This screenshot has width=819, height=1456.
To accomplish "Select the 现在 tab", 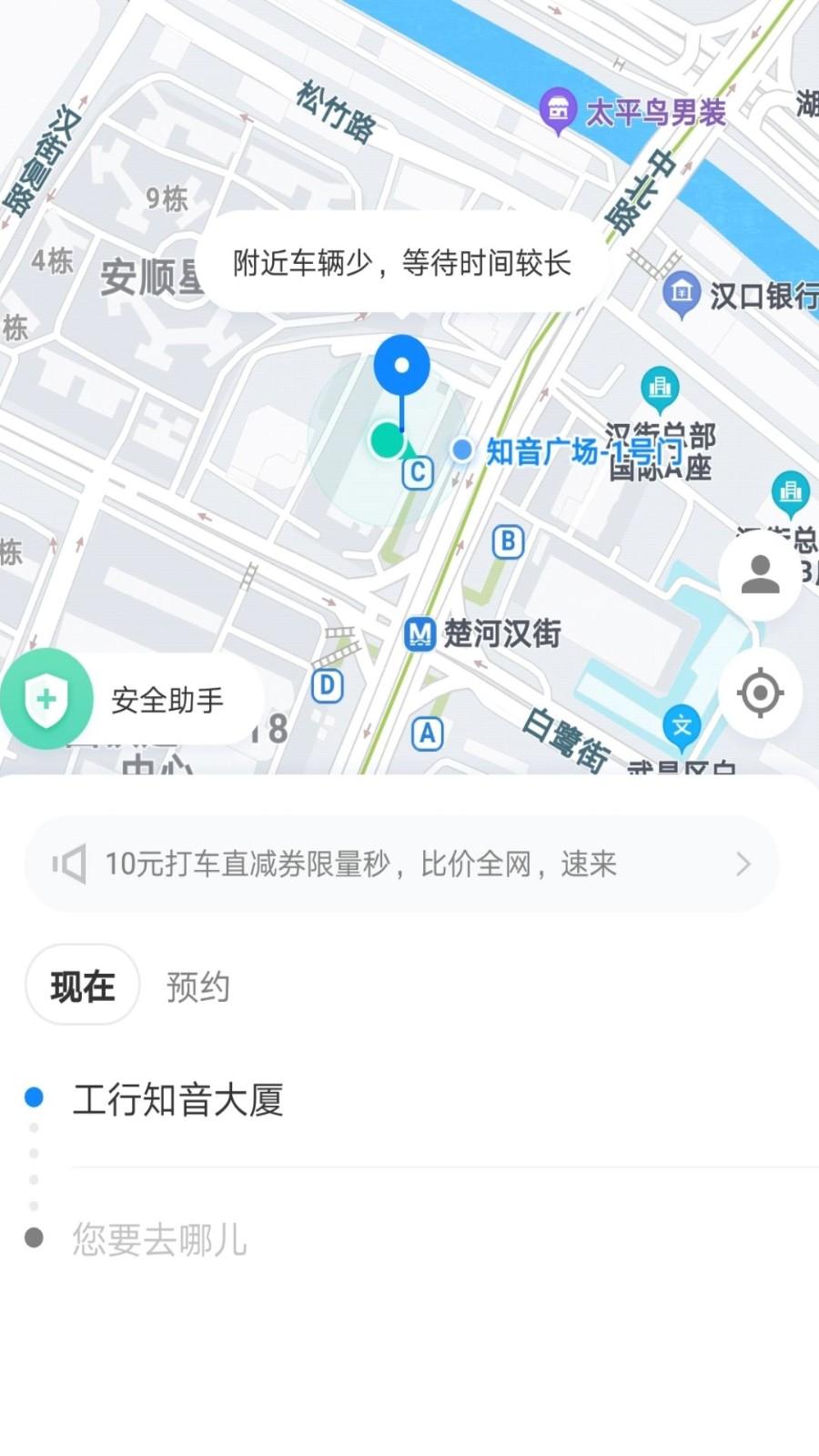I will click(82, 986).
